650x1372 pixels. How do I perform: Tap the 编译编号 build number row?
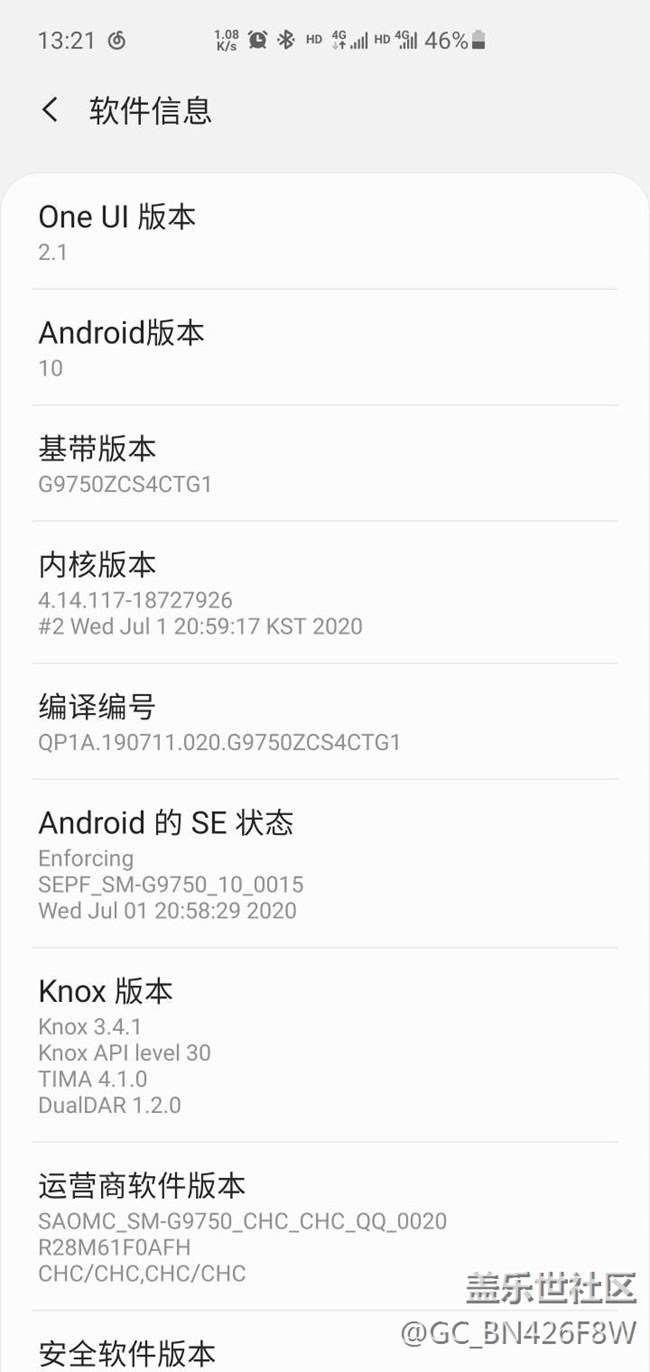coord(324,723)
